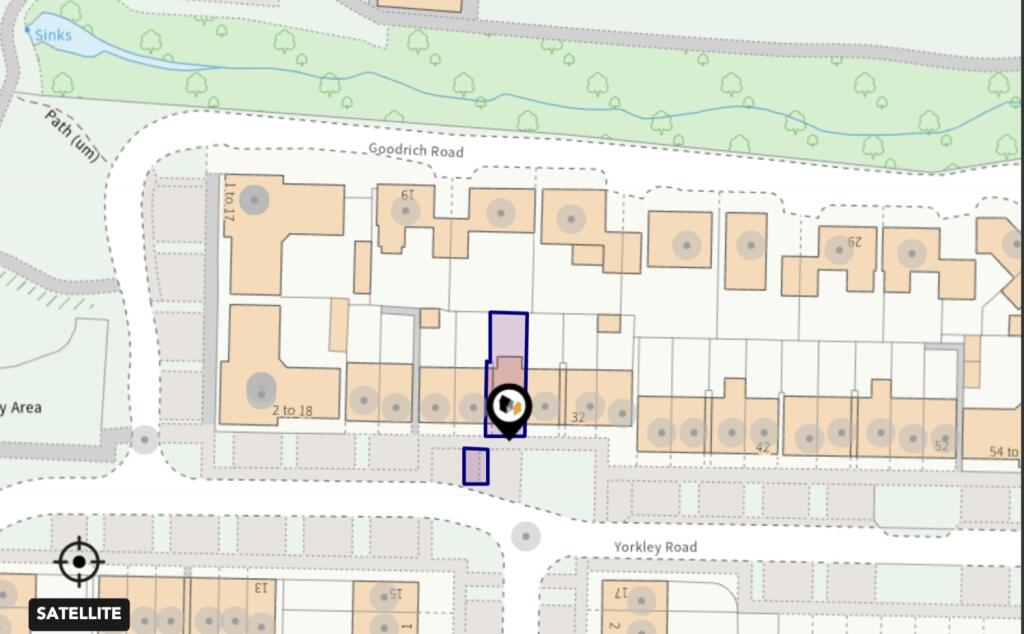Switch to Satellite map view

click(79, 613)
